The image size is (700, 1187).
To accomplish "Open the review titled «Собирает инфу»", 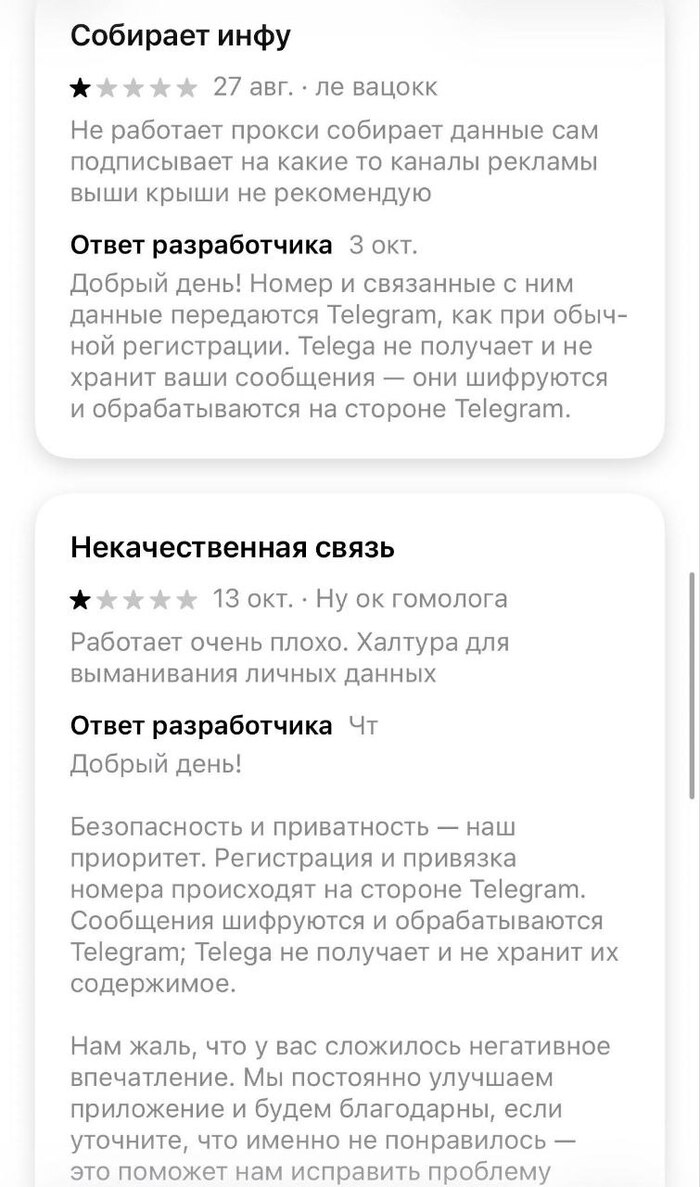I will (181, 38).
